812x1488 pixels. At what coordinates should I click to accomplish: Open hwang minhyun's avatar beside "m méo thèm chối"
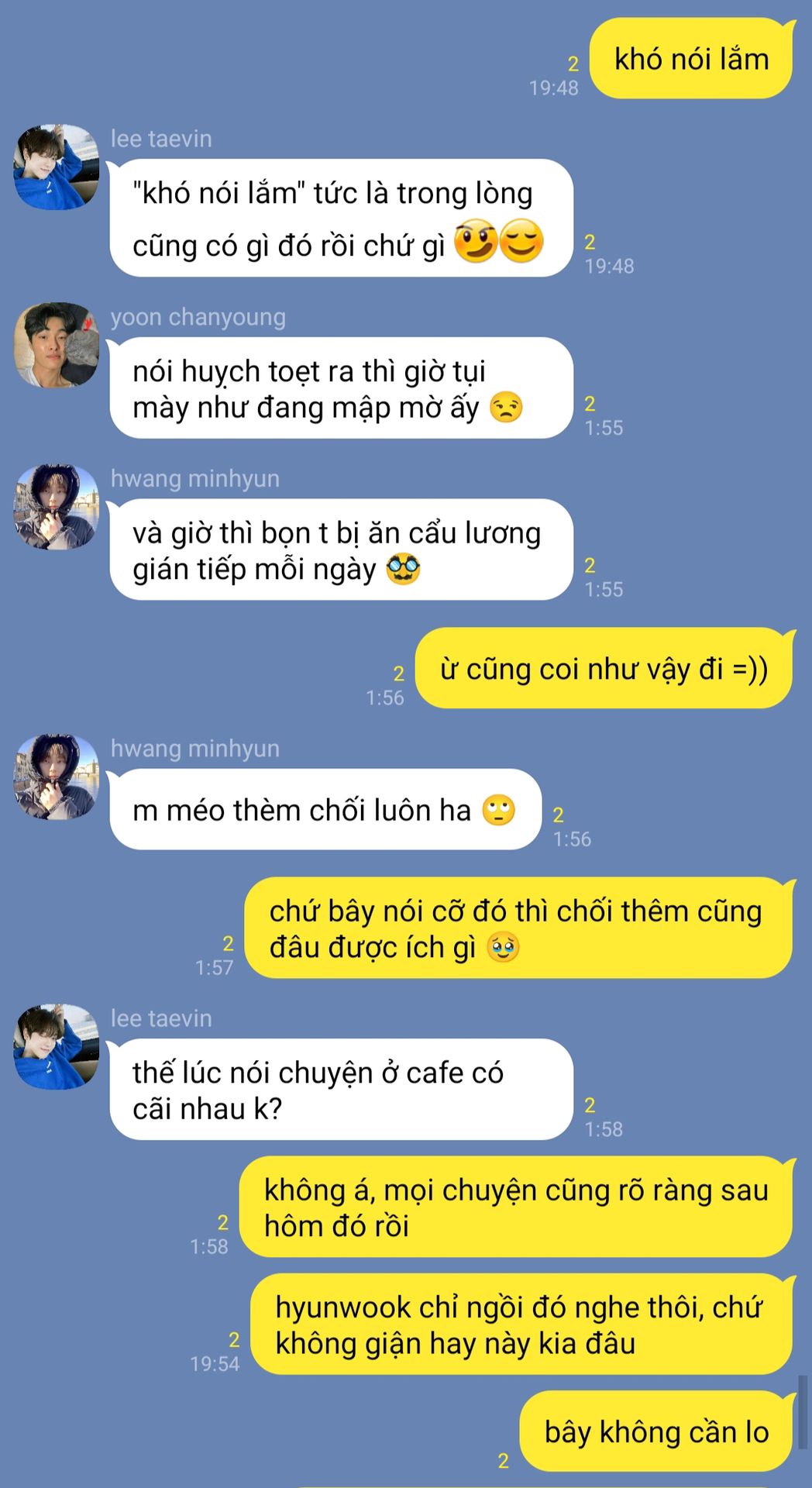(56, 777)
